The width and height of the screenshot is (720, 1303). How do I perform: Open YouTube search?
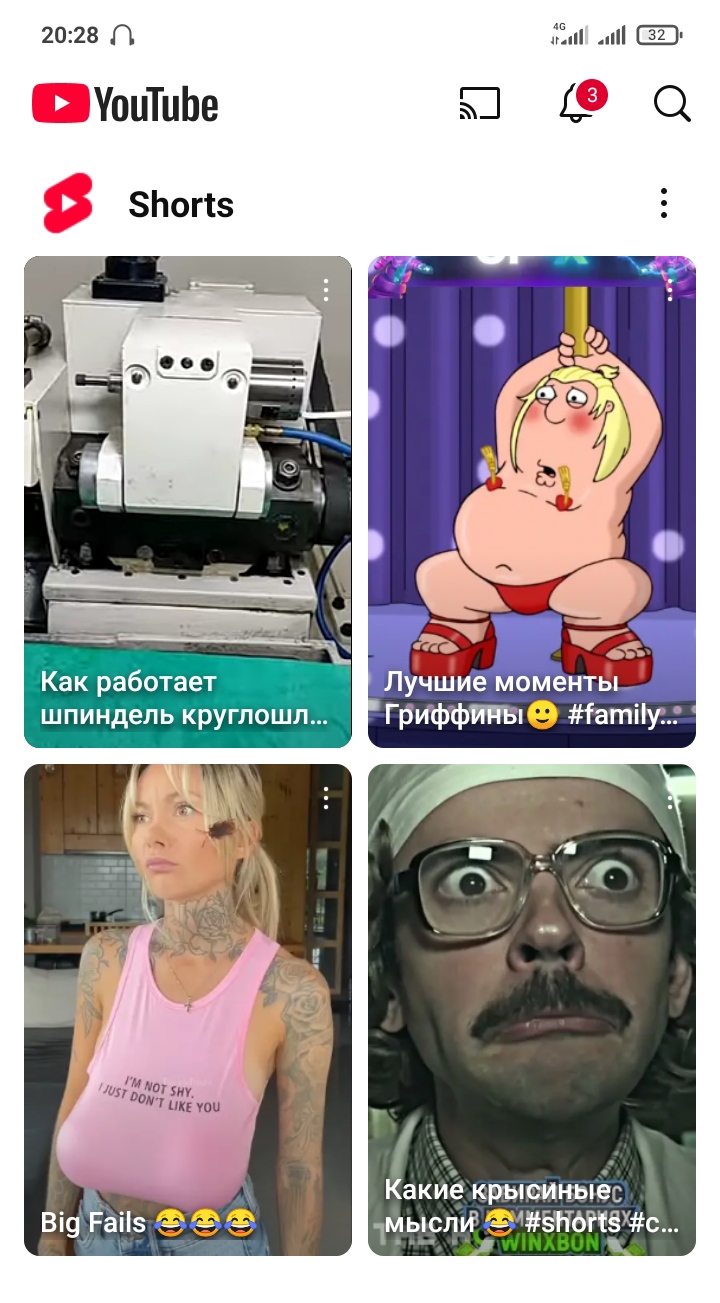pos(671,103)
